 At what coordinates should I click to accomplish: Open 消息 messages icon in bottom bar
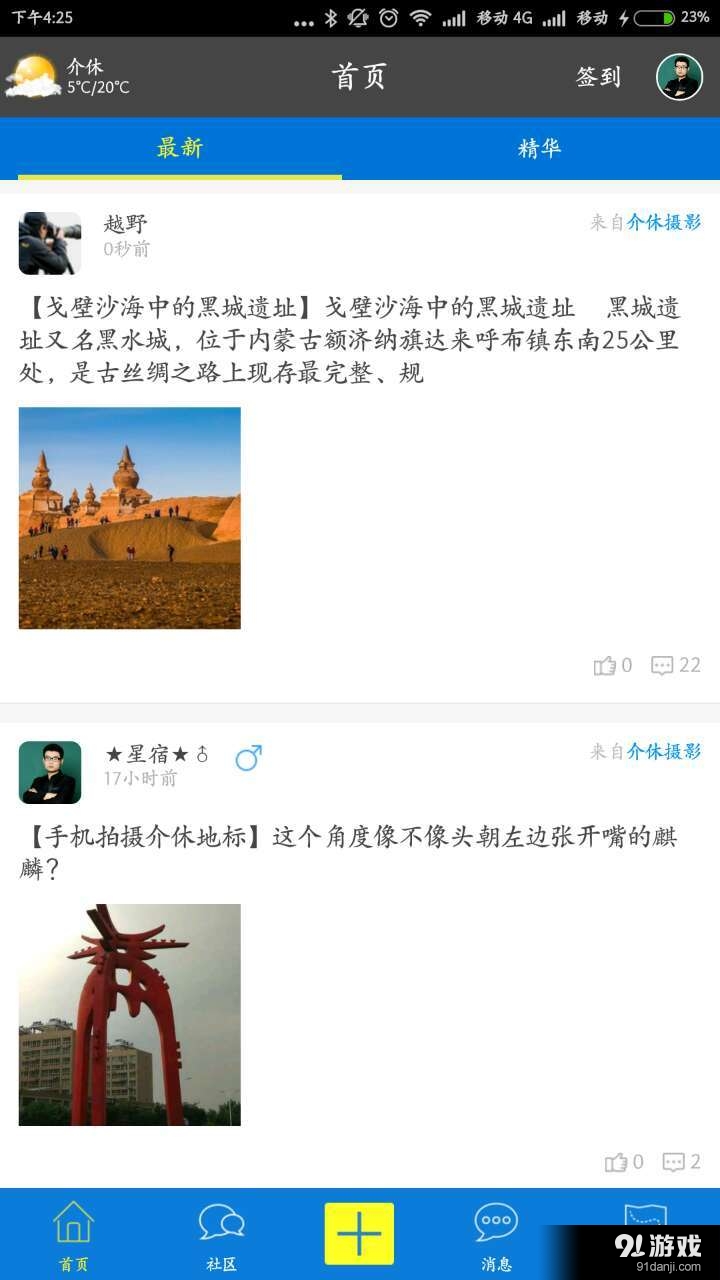[494, 1229]
